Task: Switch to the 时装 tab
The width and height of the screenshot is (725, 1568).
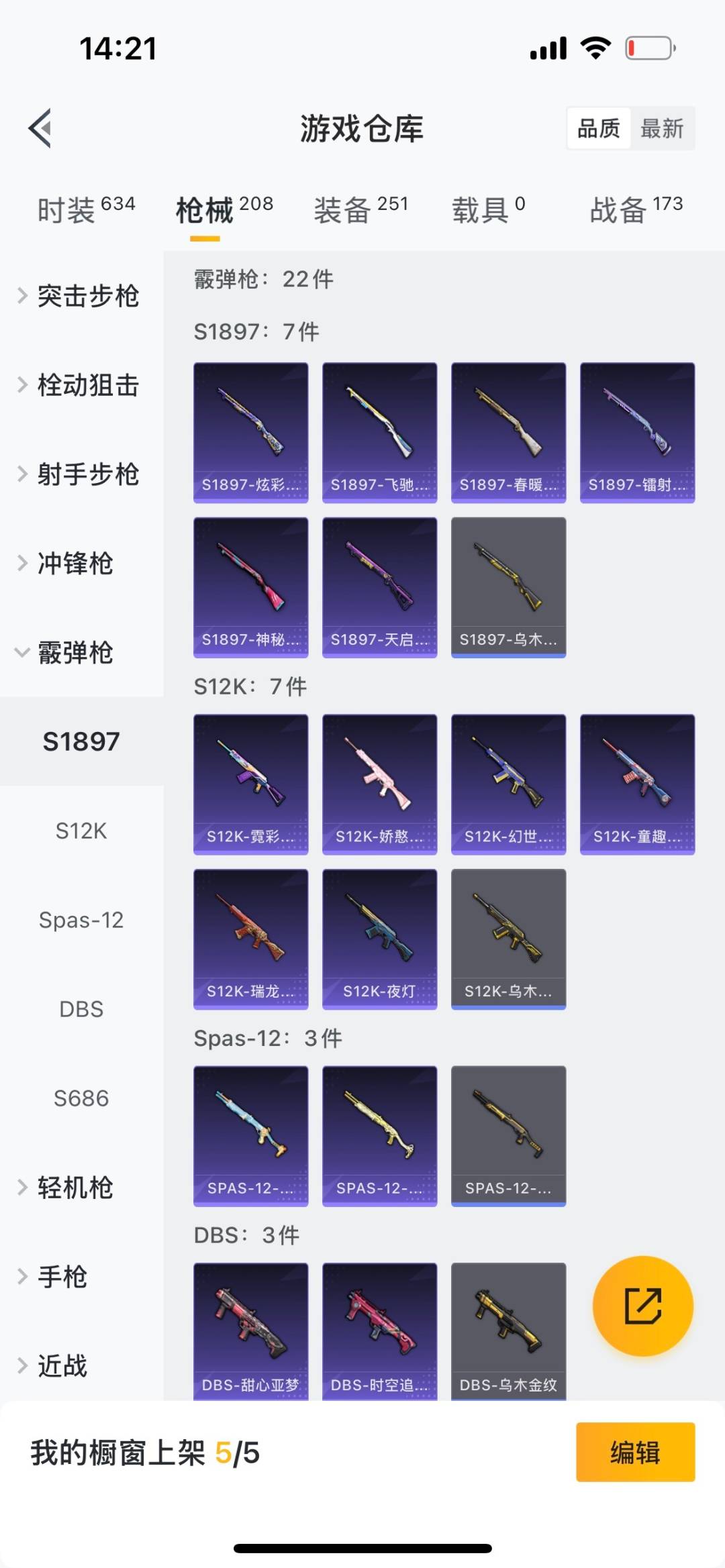Action: click(86, 210)
